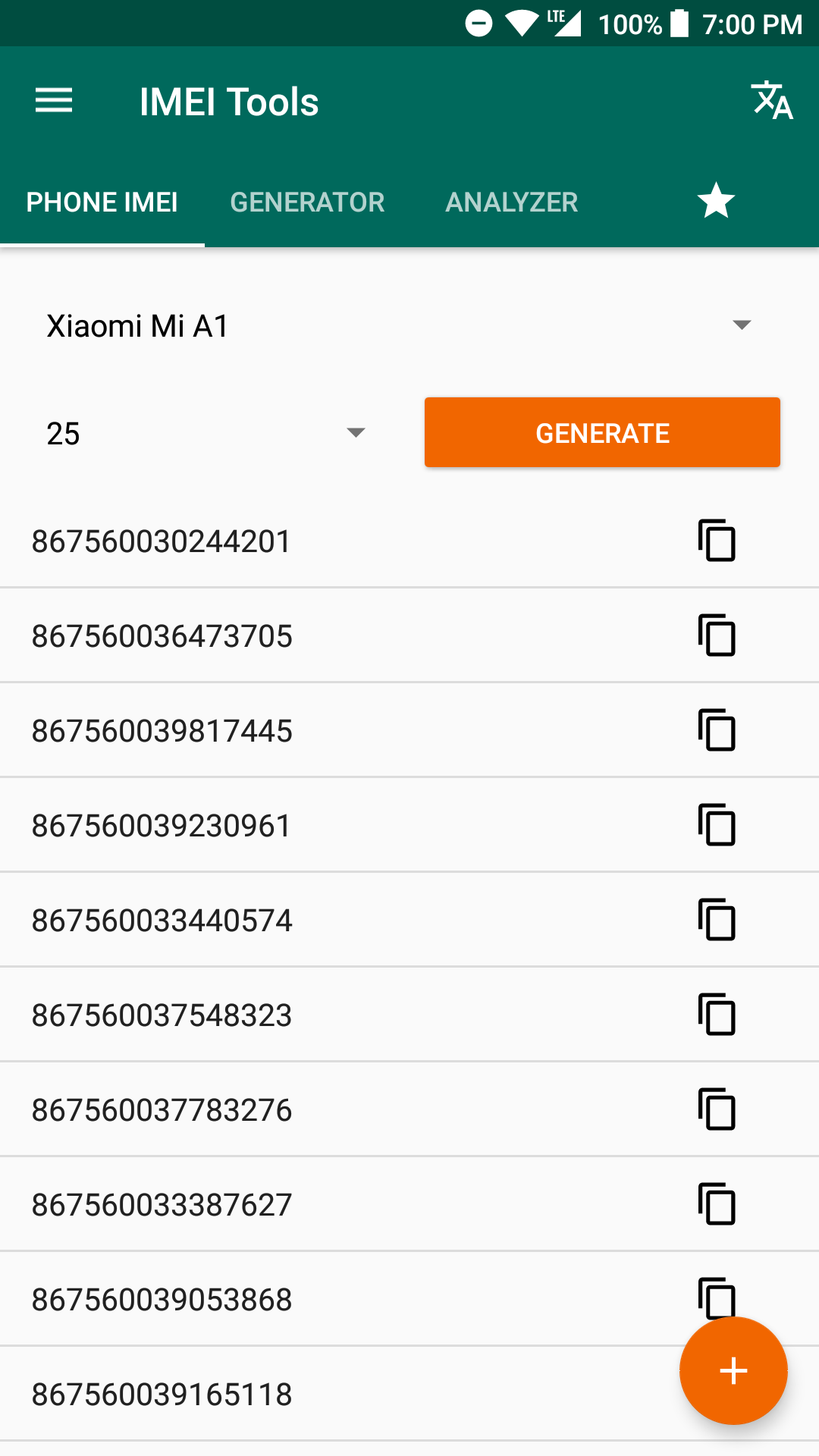Viewport: 819px width, 1456px height.
Task: Expand the Xiaomi Mi A1 device dropdown
Action: click(x=409, y=326)
